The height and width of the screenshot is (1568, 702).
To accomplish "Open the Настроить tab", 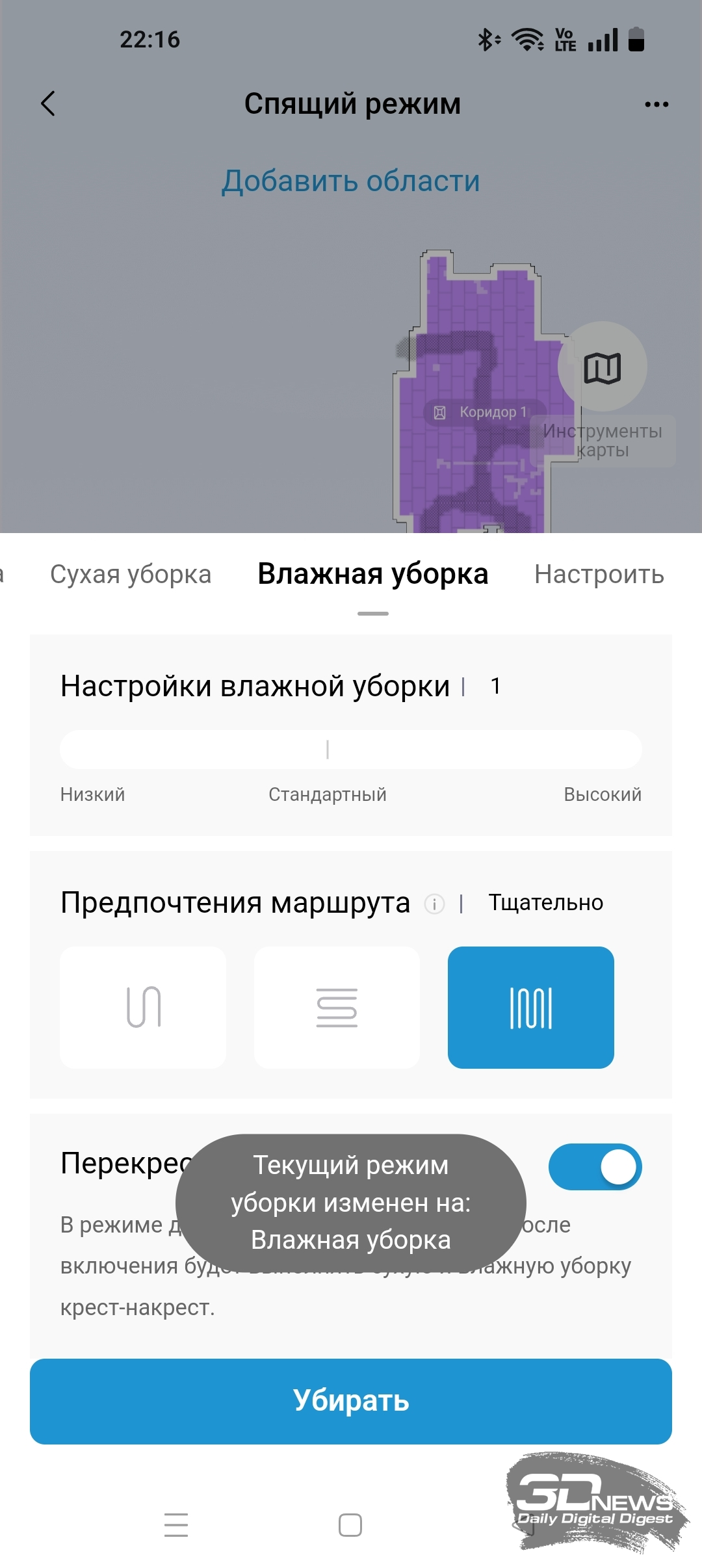I will coord(599,575).
